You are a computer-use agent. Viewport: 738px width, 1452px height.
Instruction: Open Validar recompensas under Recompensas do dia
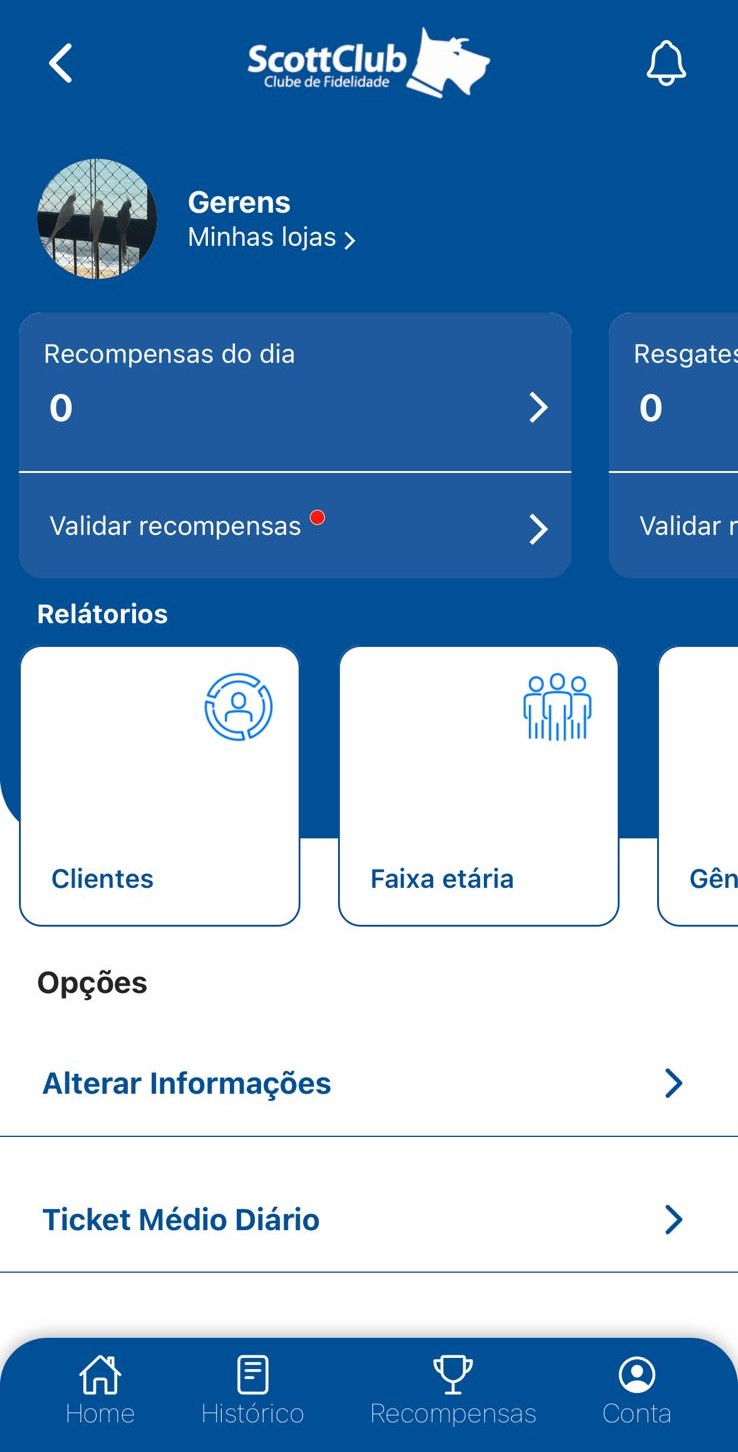(x=295, y=527)
